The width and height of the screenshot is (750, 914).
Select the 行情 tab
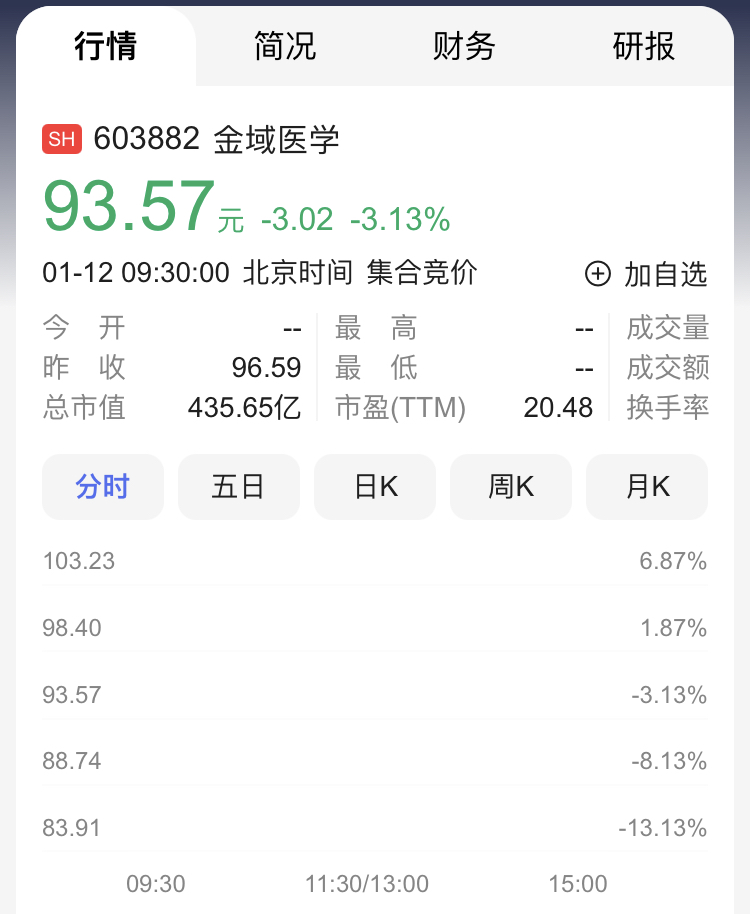106,46
